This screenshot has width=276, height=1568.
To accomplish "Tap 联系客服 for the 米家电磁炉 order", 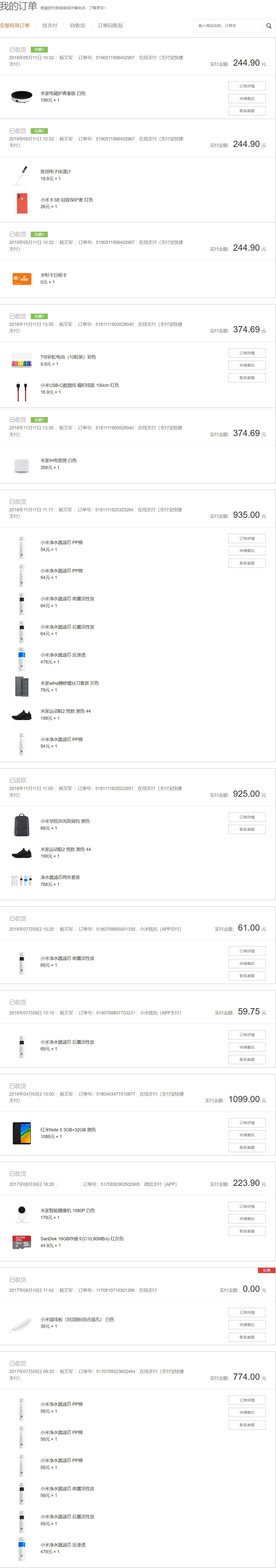I will pos(247,111).
